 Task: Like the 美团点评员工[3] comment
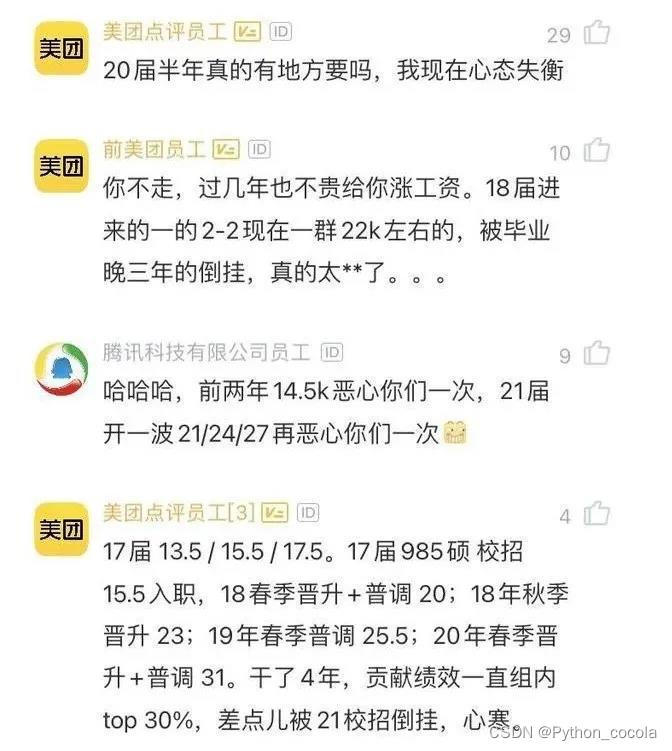coord(597,515)
